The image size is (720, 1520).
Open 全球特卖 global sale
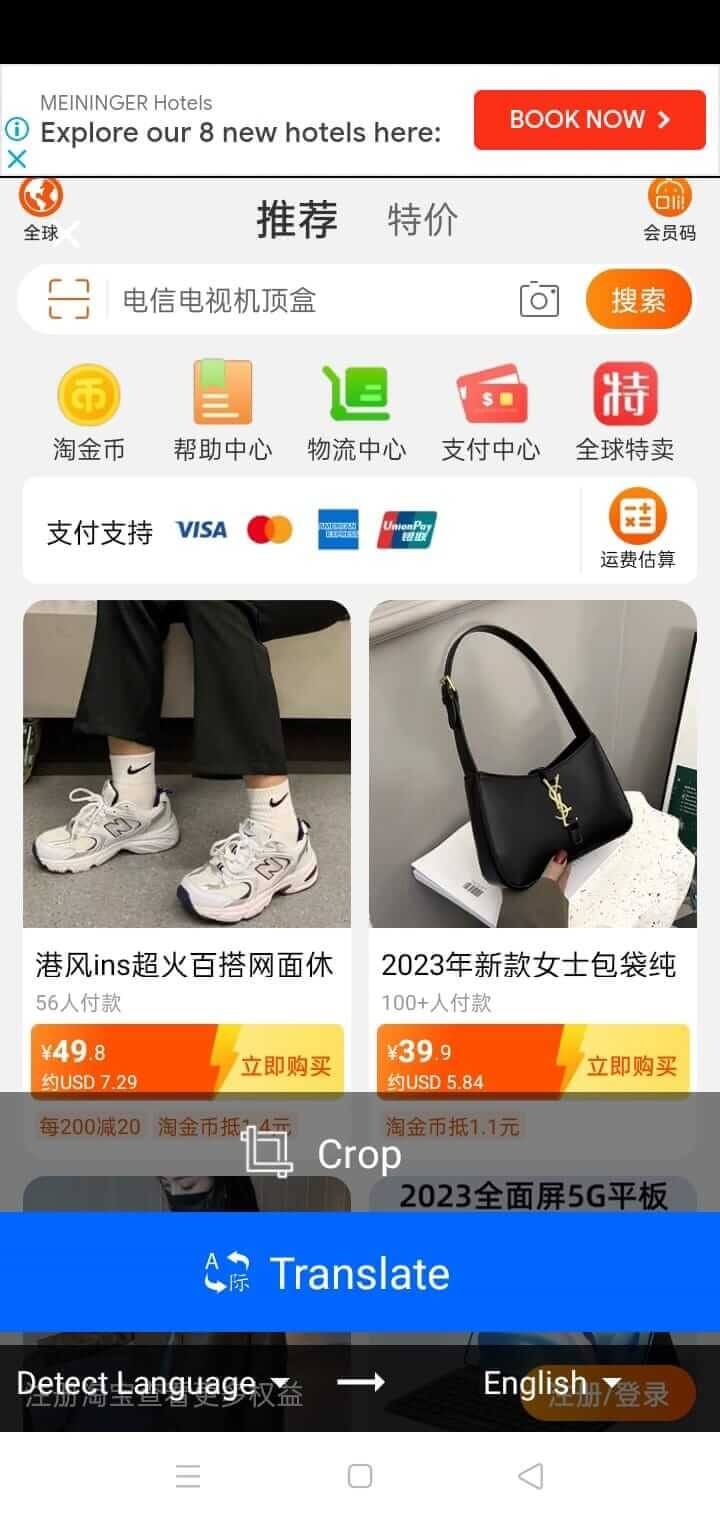pos(625,412)
